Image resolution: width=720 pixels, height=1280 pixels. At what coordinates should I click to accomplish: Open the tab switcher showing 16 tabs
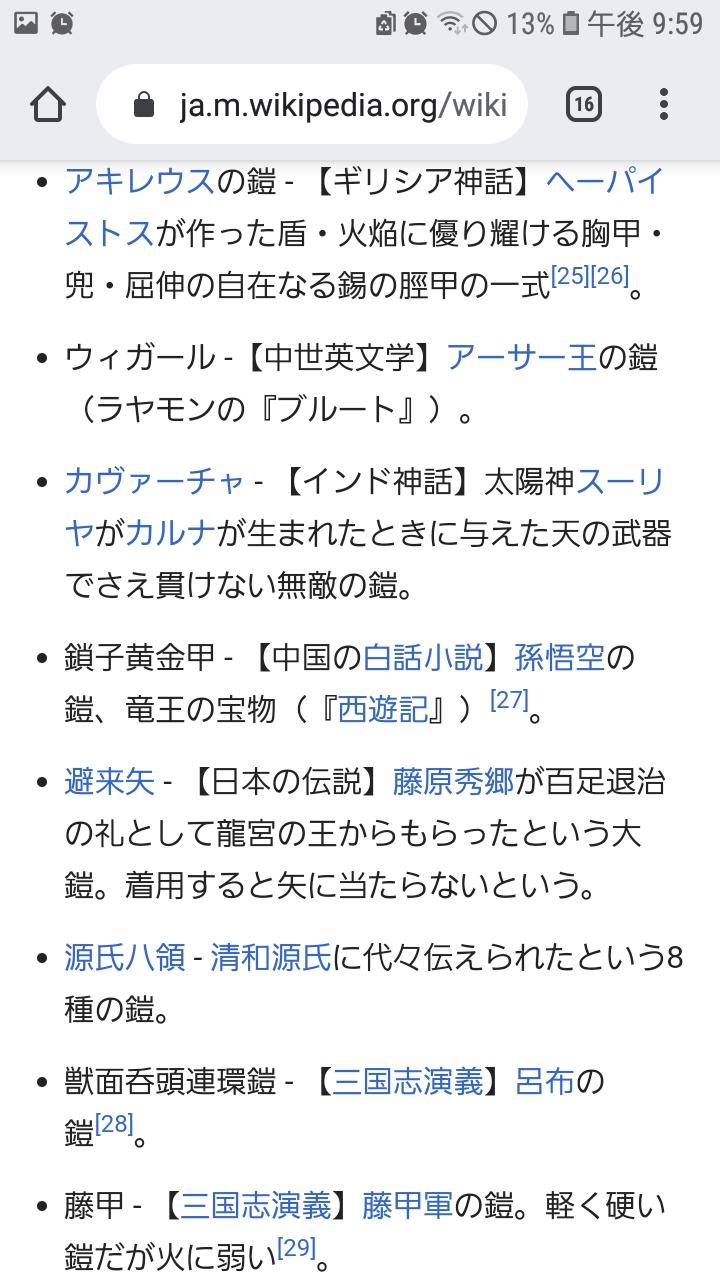(584, 104)
